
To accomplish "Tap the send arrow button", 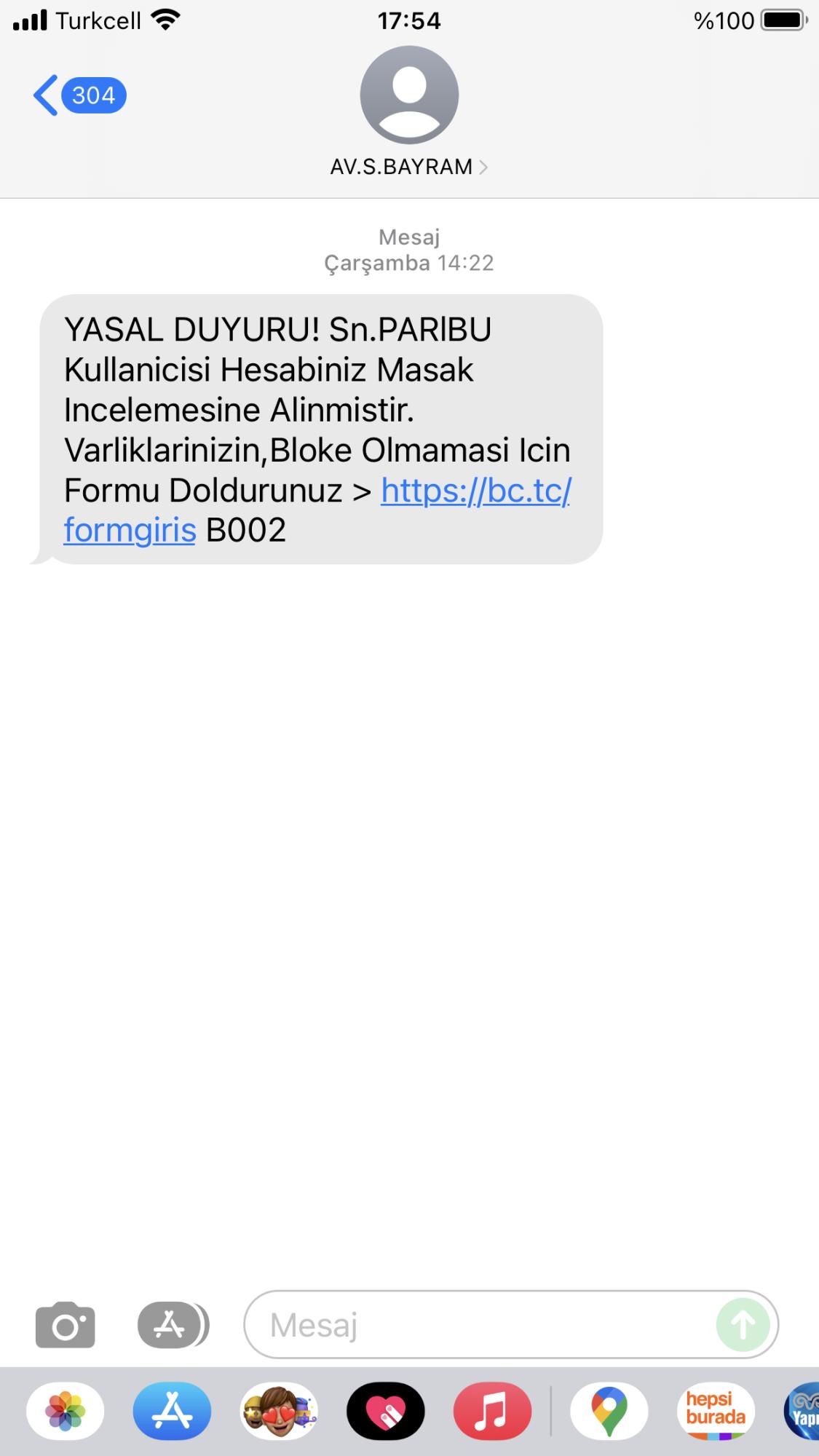I will pyautogui.click(x=743, y=1325).
